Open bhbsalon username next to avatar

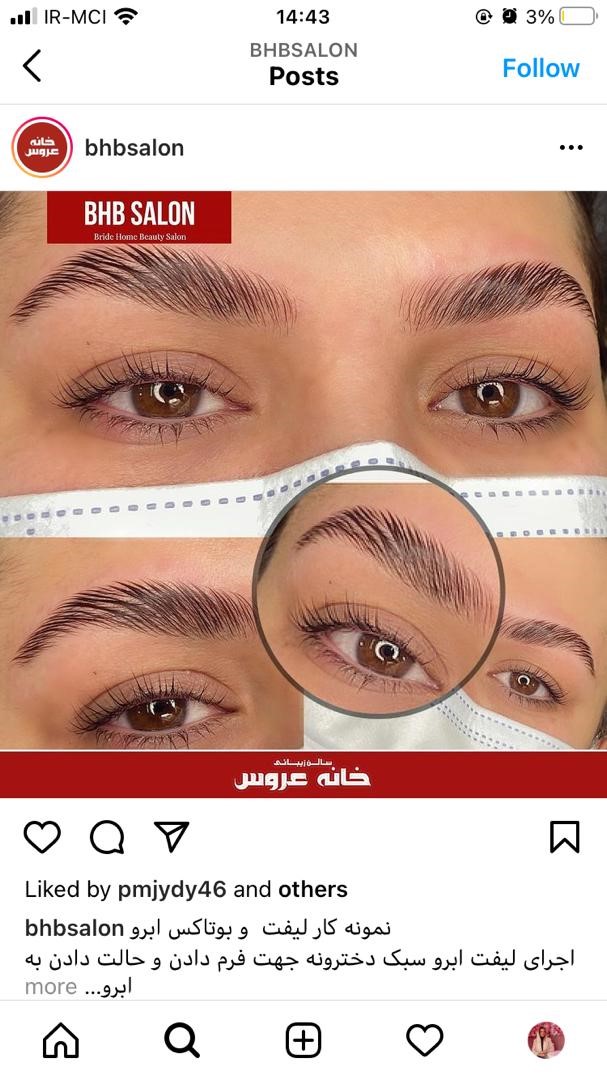134,147
